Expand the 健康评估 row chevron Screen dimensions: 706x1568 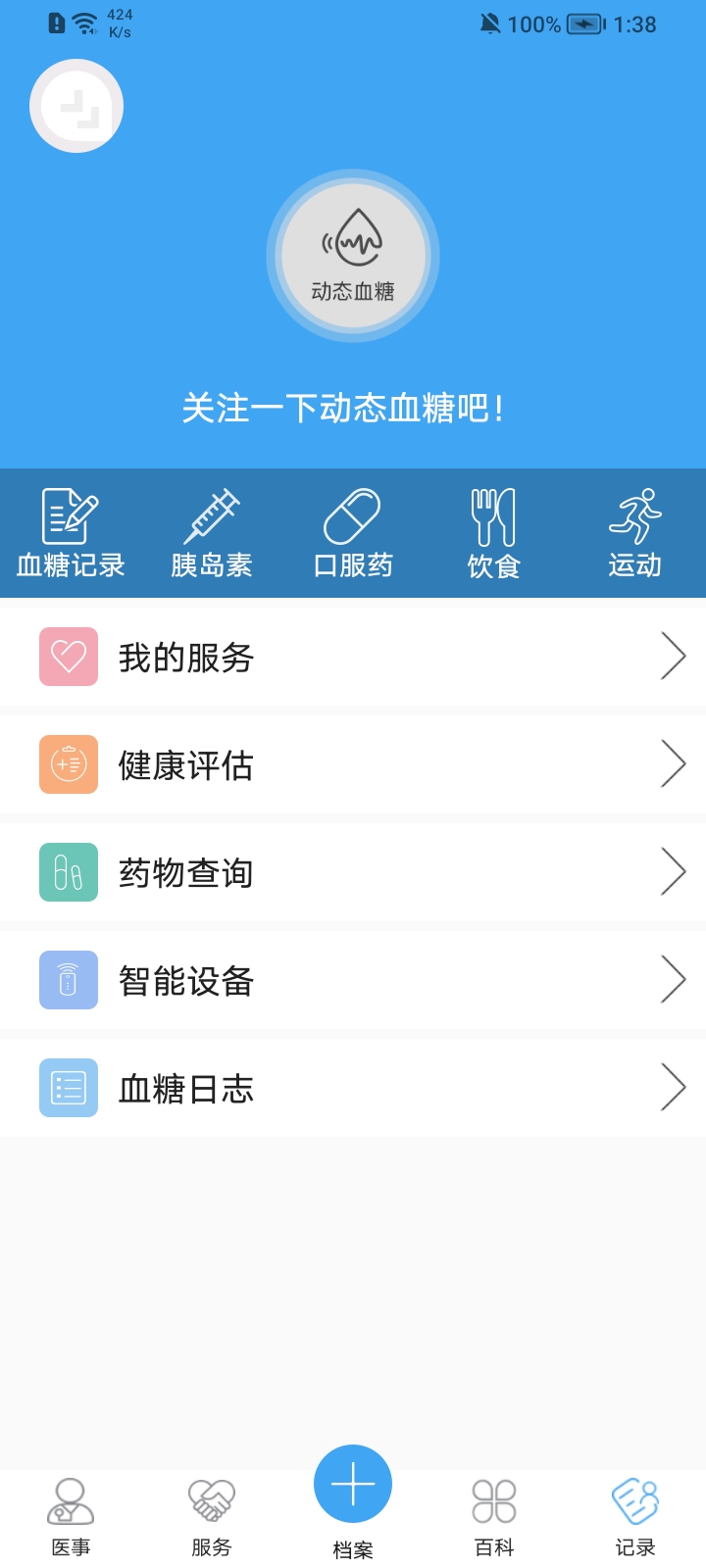click(675, 762)
